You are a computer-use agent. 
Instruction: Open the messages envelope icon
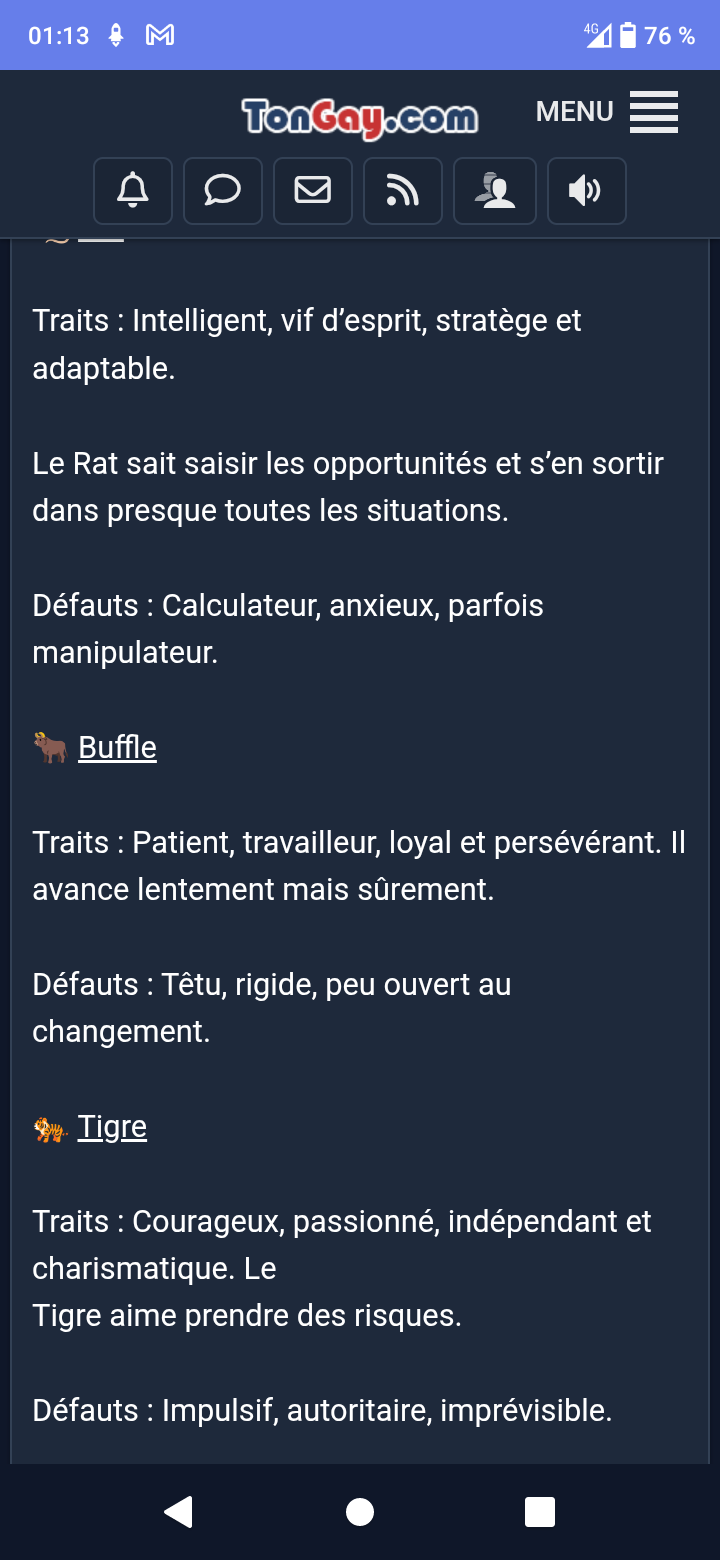[x=313, y=190]
